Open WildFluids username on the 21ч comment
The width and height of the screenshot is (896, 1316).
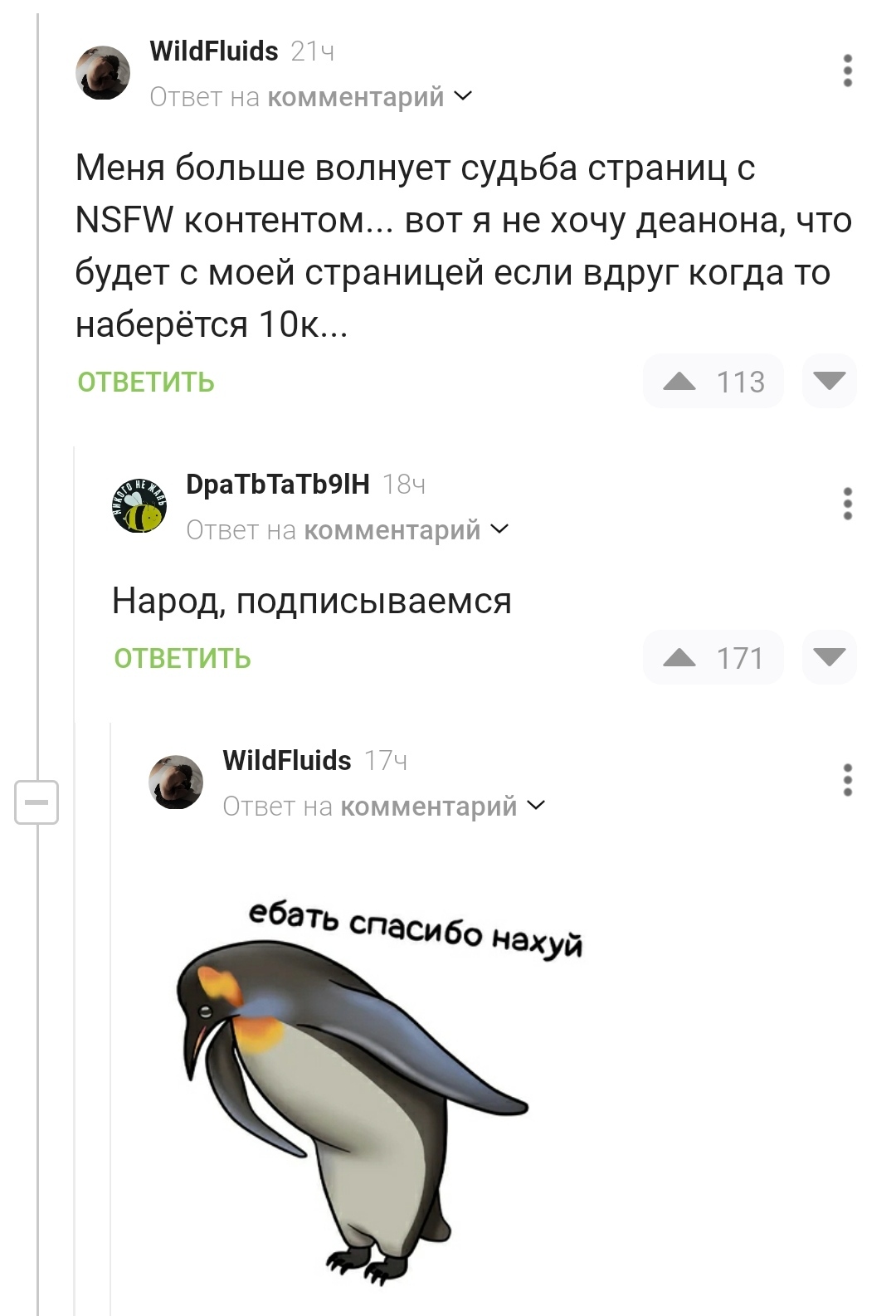point(214,51)
